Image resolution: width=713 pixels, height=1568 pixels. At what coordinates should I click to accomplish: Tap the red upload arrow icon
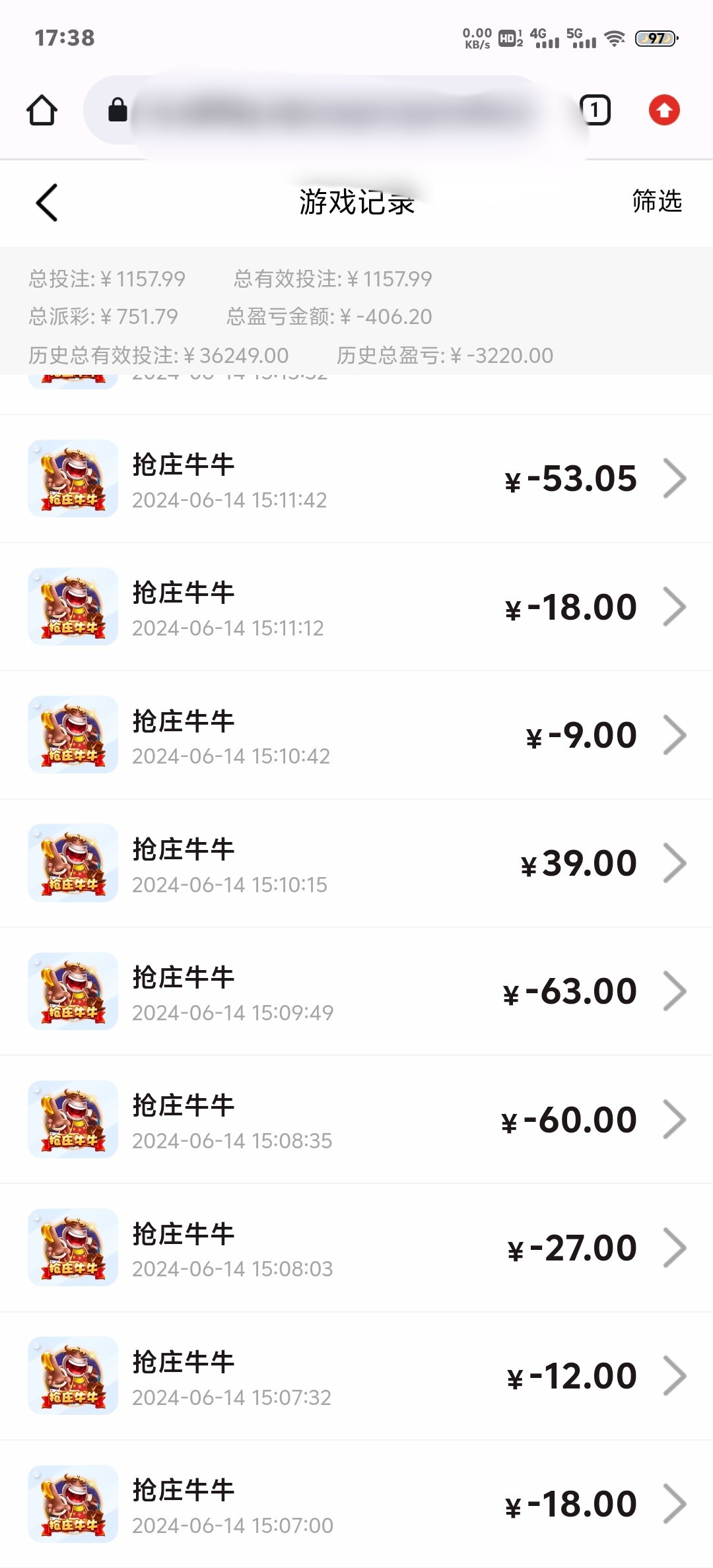pyautogui.click(x=663, y=110)
